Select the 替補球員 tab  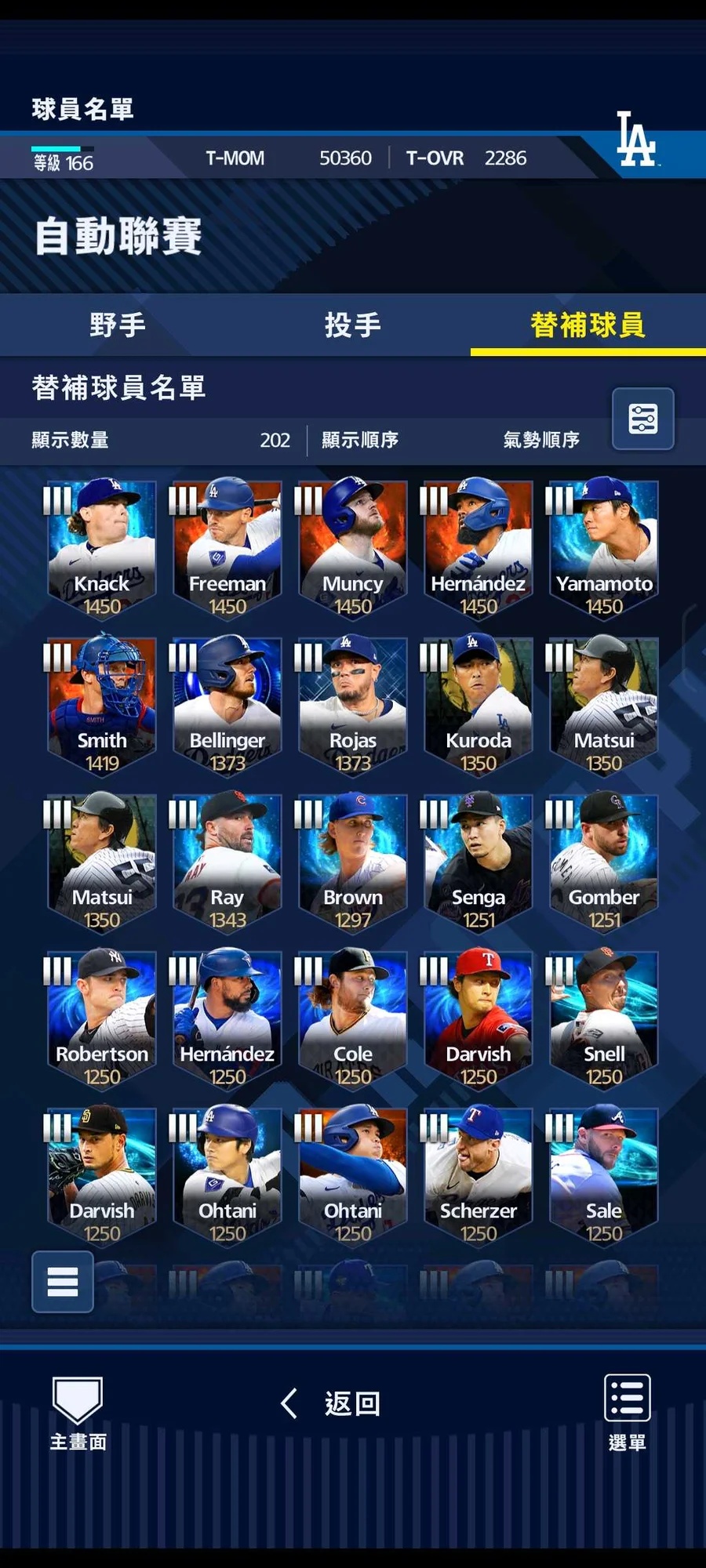coord(588,325)
